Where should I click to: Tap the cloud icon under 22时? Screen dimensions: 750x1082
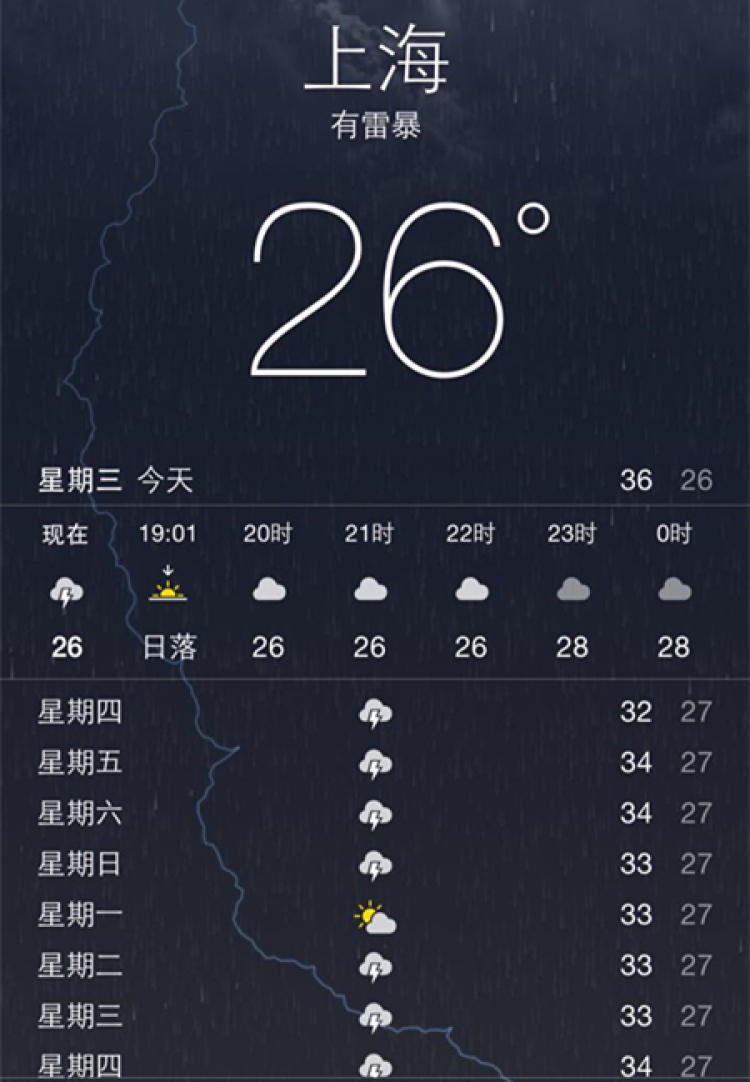[470, 590]
